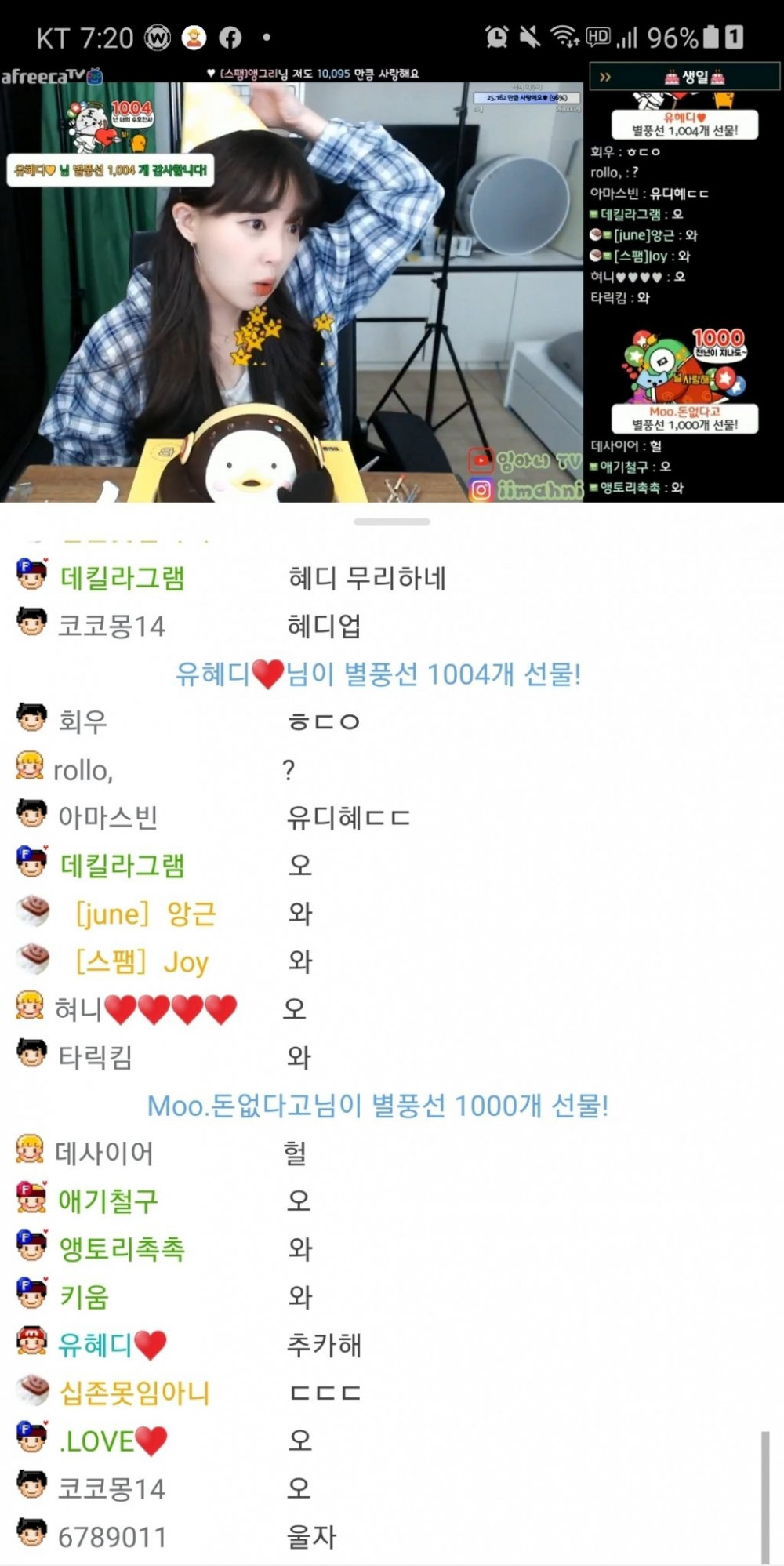
Task: Select rollo,'s chat message
Action: [289, 770]
